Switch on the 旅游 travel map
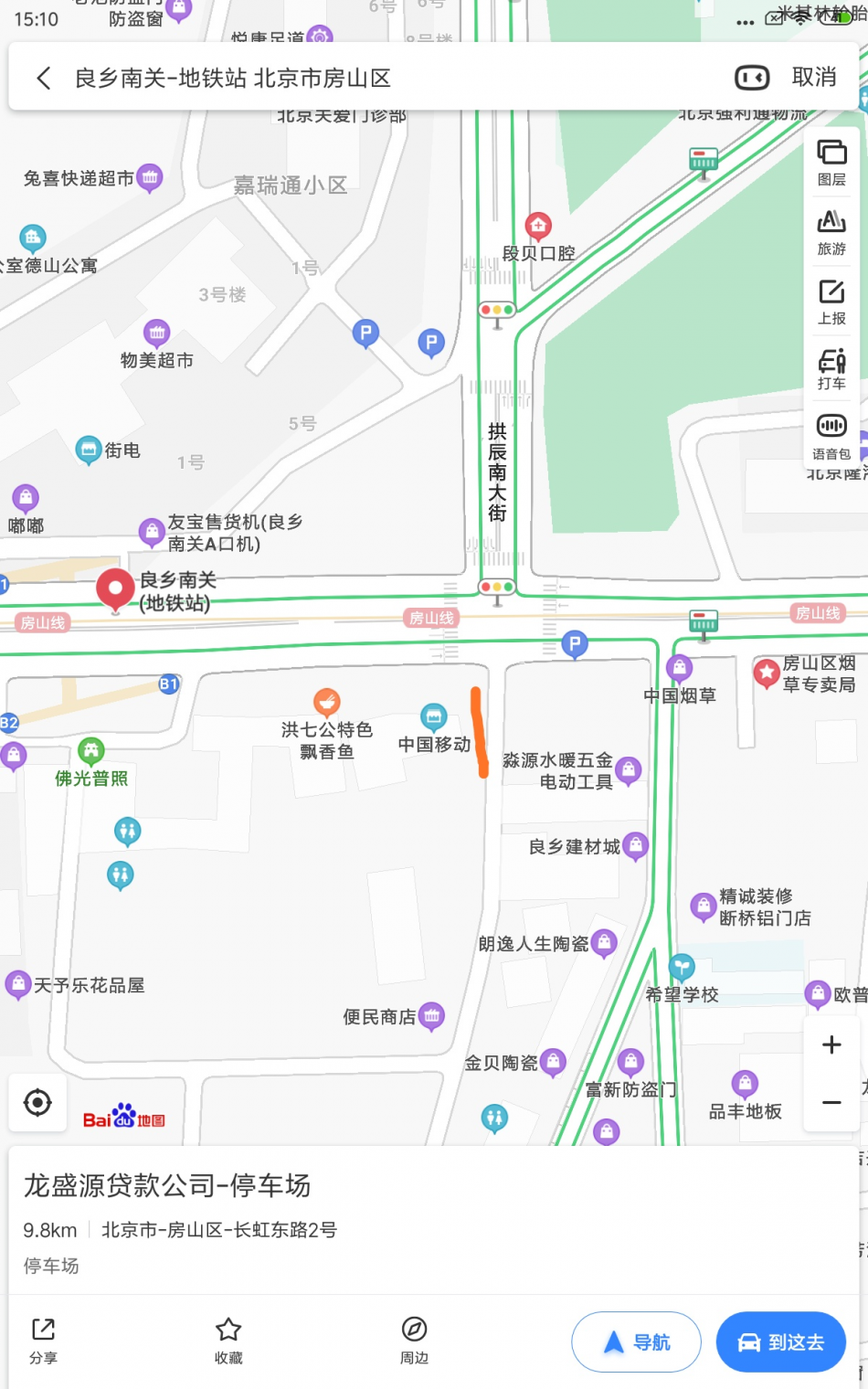Screen dimensions: 868x1389 click(831, 232)
